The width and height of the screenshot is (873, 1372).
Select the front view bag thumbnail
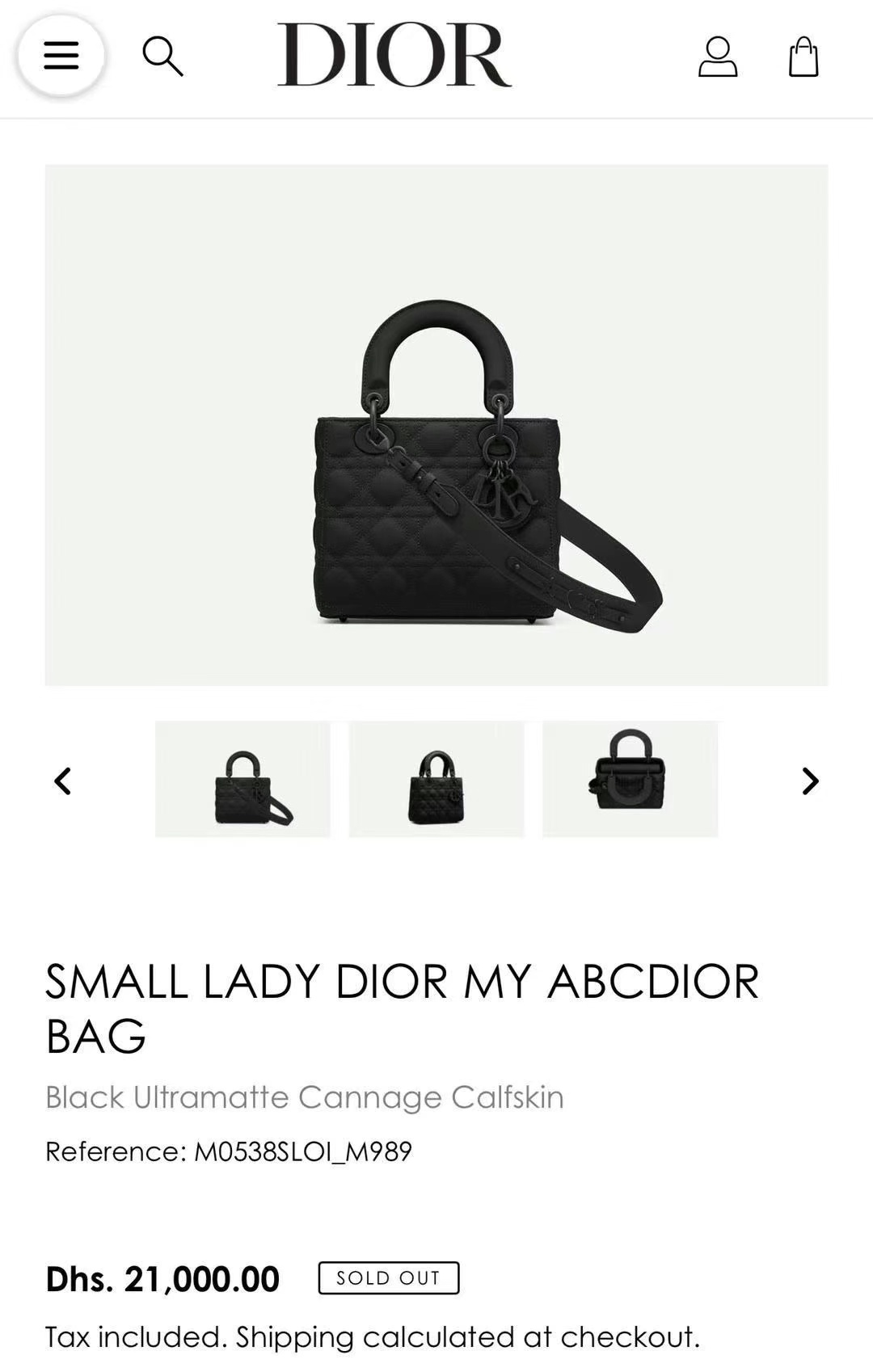pyautogui.click(x=436, y=779)
